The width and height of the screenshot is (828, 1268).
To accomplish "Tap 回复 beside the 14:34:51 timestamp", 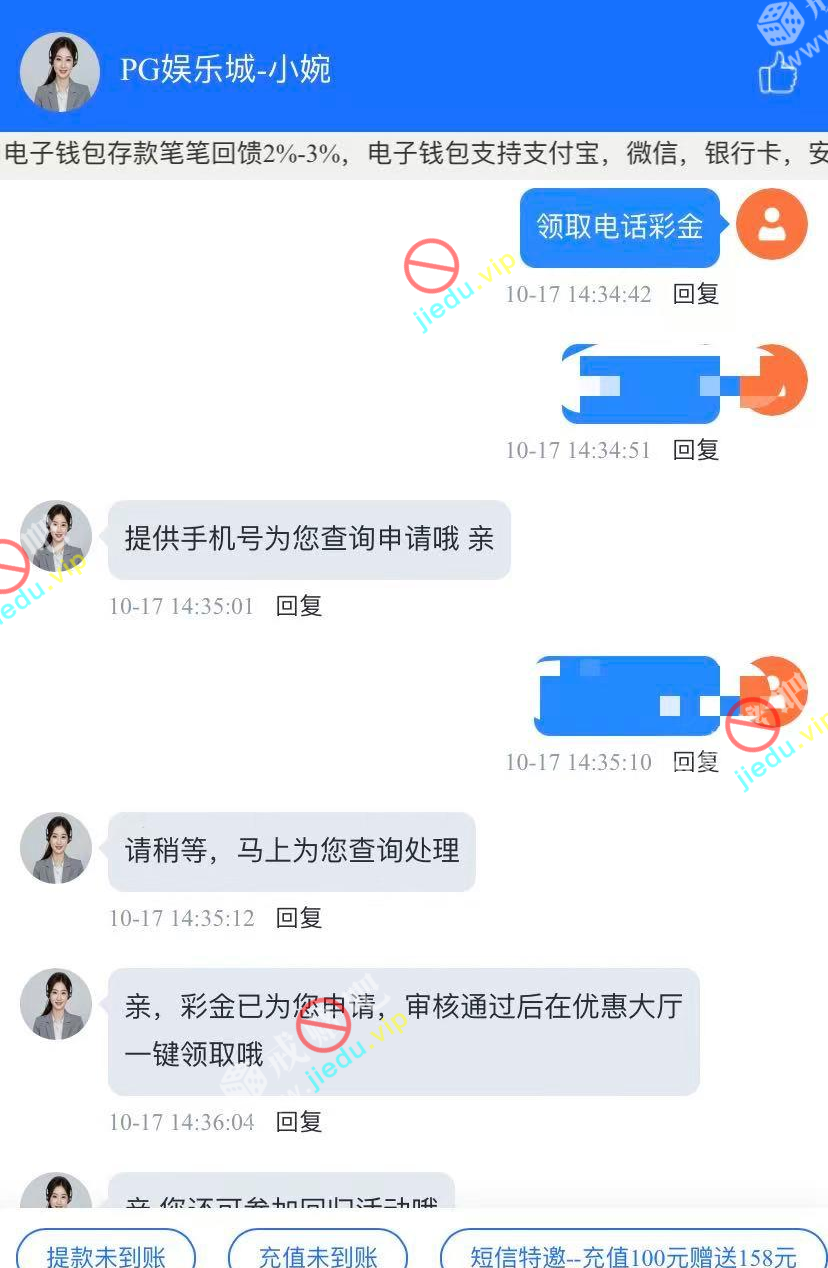I will point(696,450).
